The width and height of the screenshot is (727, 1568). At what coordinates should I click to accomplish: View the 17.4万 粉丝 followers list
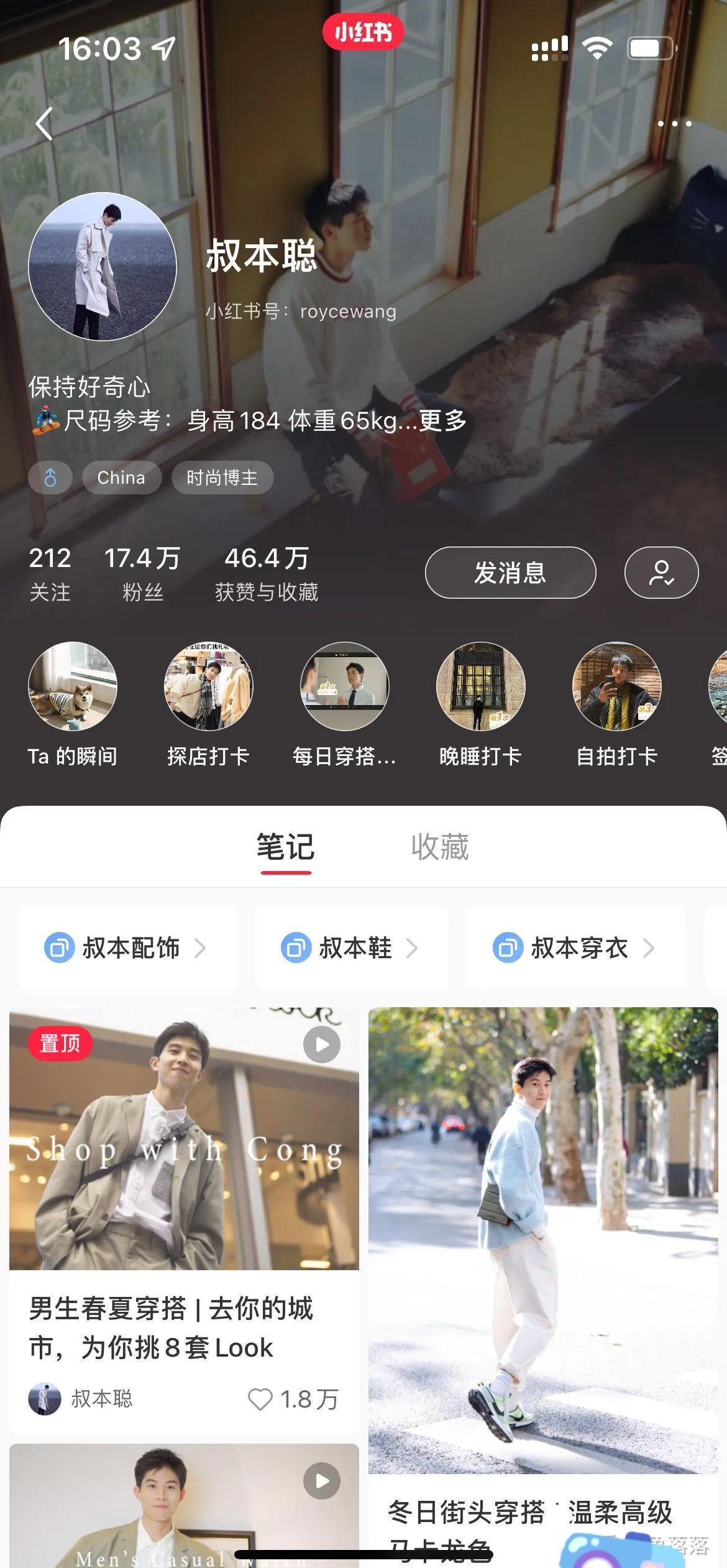[142, 574]
